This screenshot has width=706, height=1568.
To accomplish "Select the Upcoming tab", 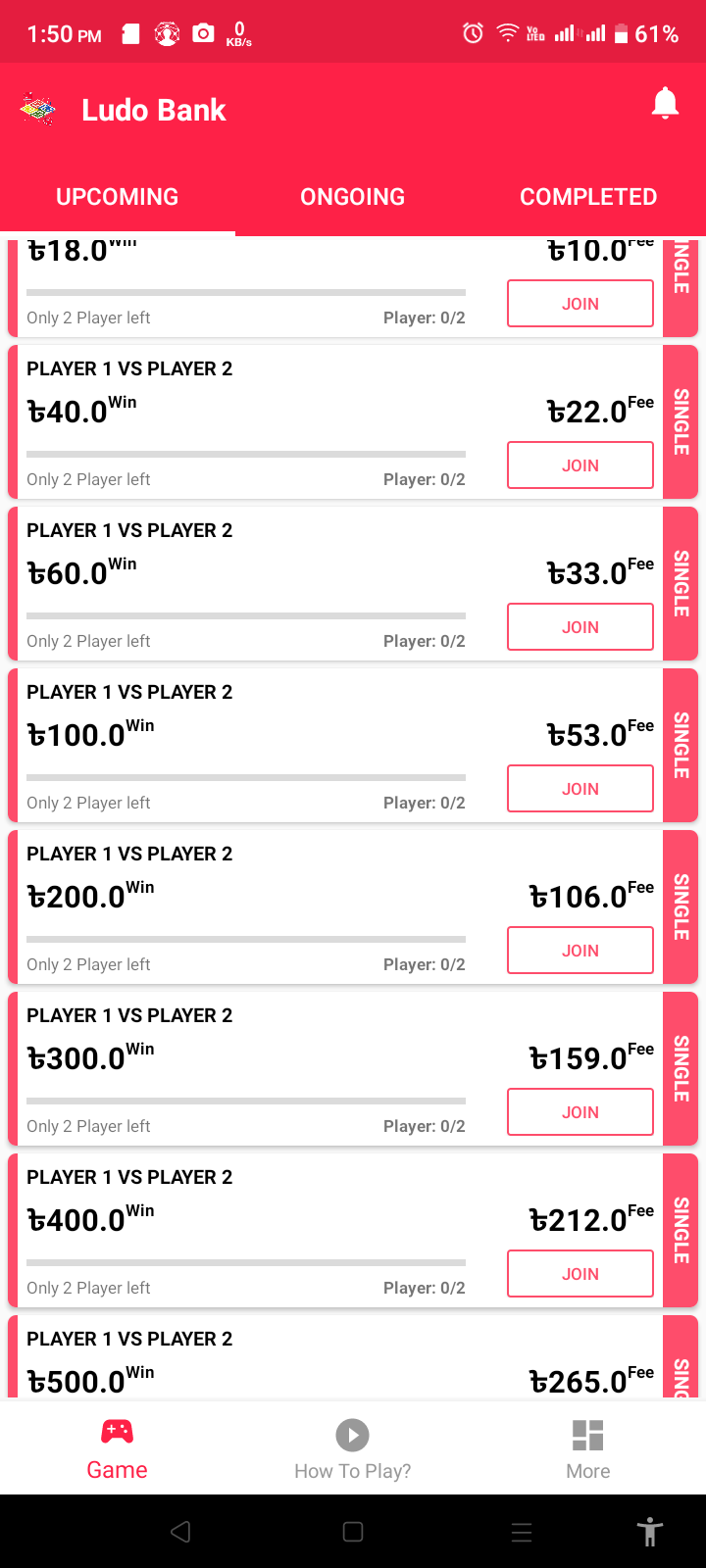I will click(x=118, y=197).
